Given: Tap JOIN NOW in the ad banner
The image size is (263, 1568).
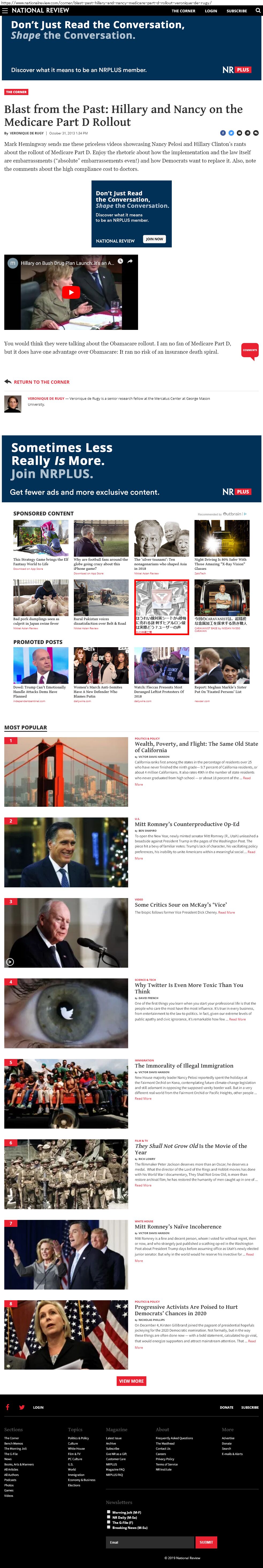Looking at the screenshot, I should (x=154, y=239).
